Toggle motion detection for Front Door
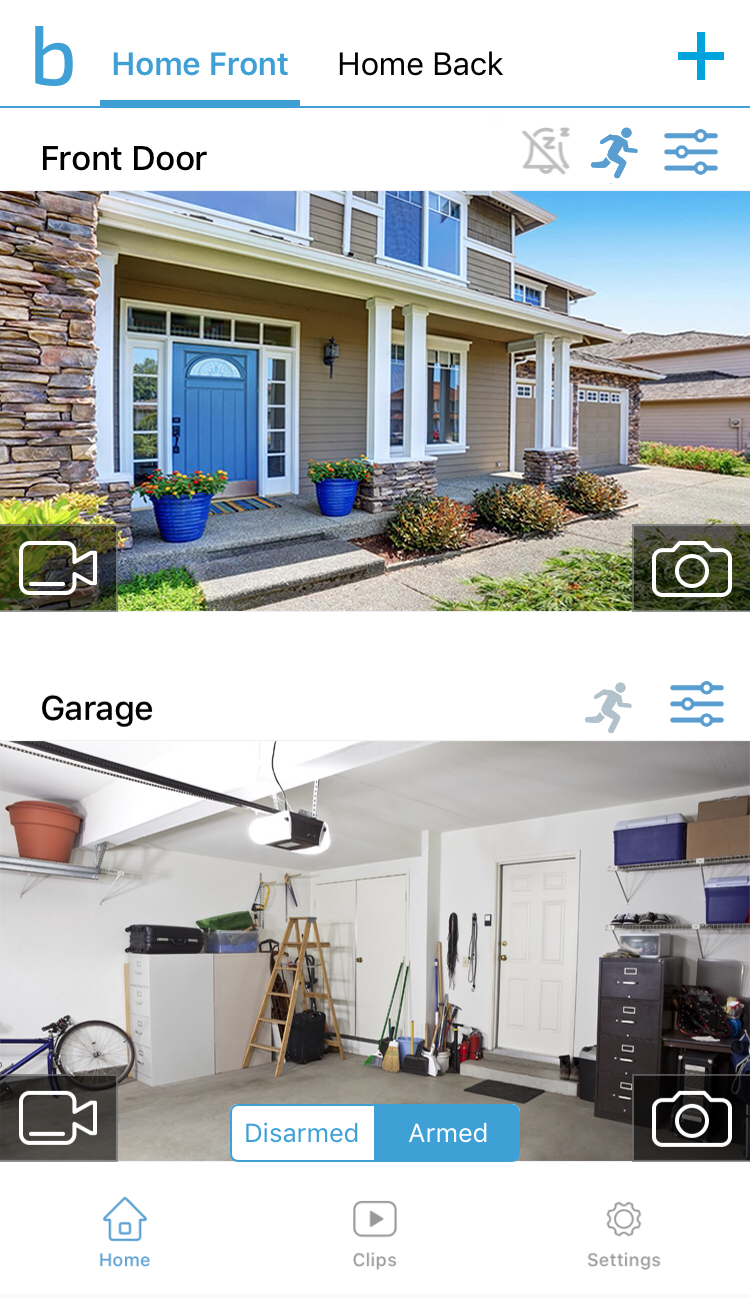The image size is (750, 1298). click(613, 152)
